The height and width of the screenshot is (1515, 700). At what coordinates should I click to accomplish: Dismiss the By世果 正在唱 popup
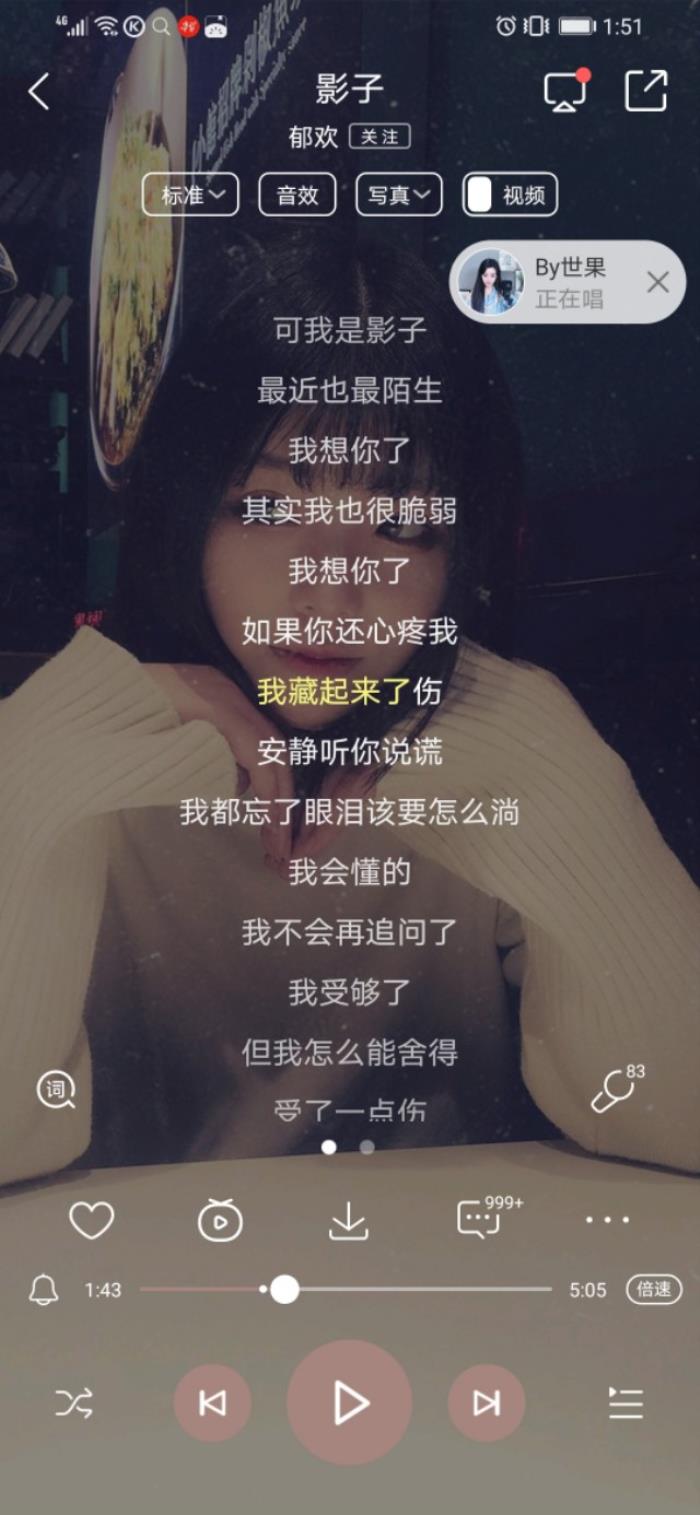click(657, 282)
